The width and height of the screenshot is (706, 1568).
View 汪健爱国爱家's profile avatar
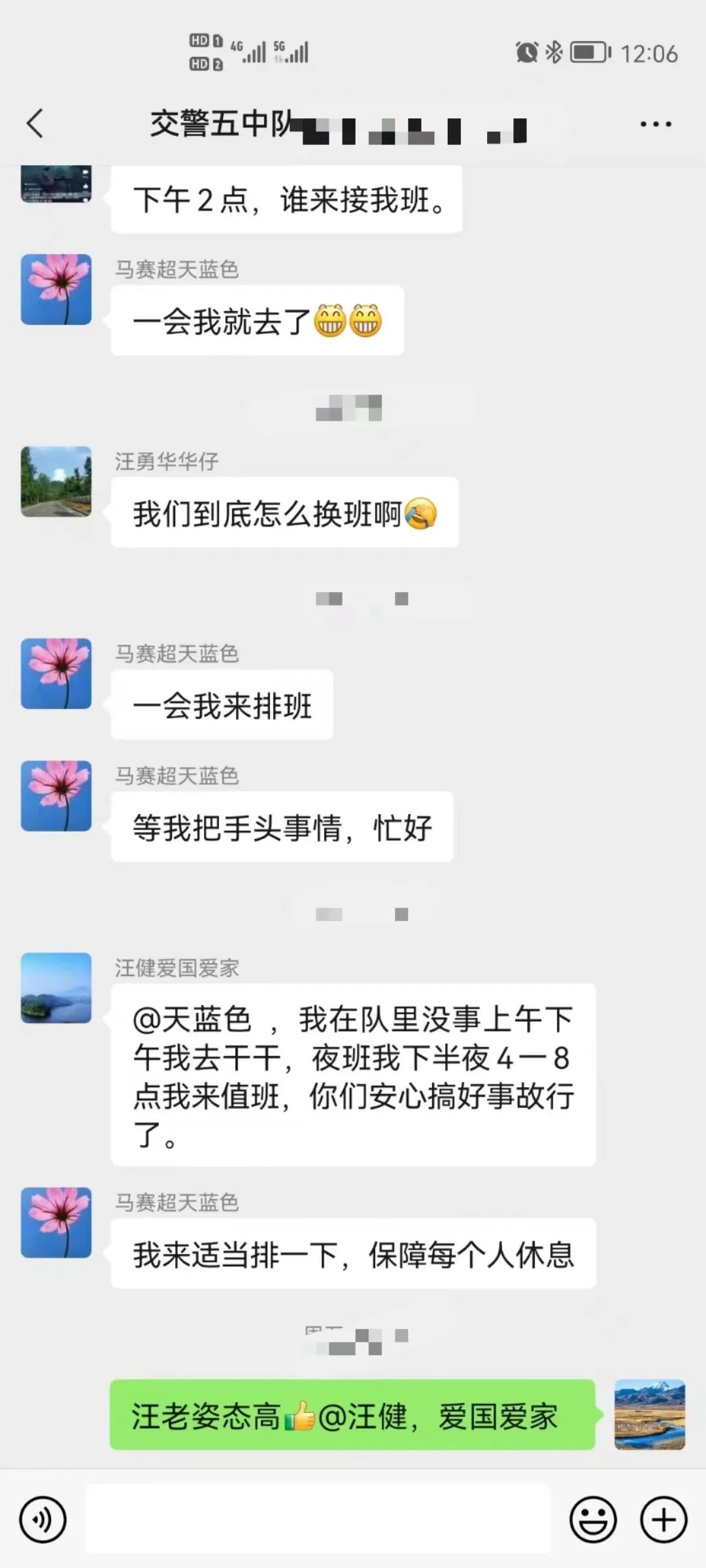click(56, 987)
